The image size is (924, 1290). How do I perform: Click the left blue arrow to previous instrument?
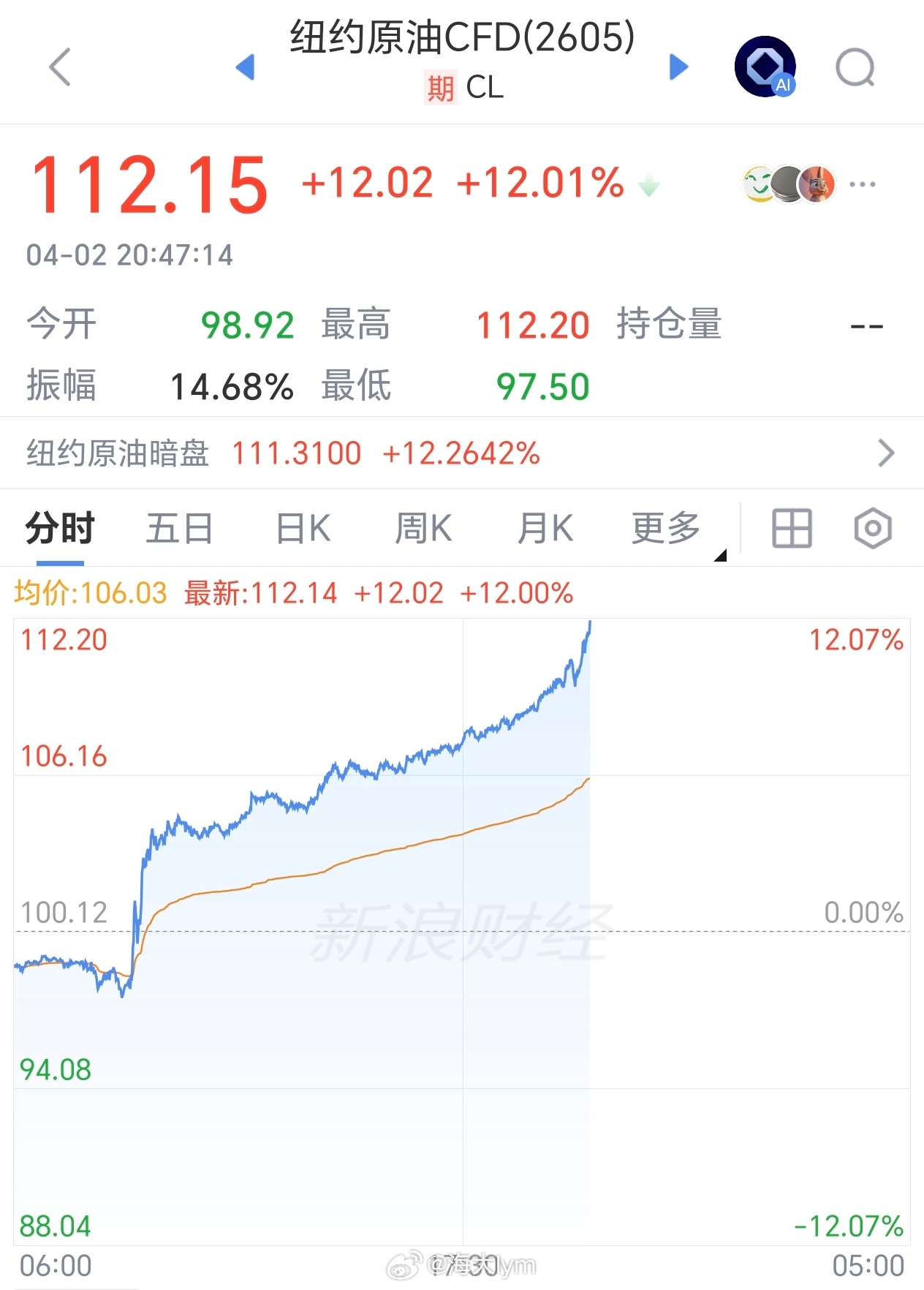[x=246, y=67]
